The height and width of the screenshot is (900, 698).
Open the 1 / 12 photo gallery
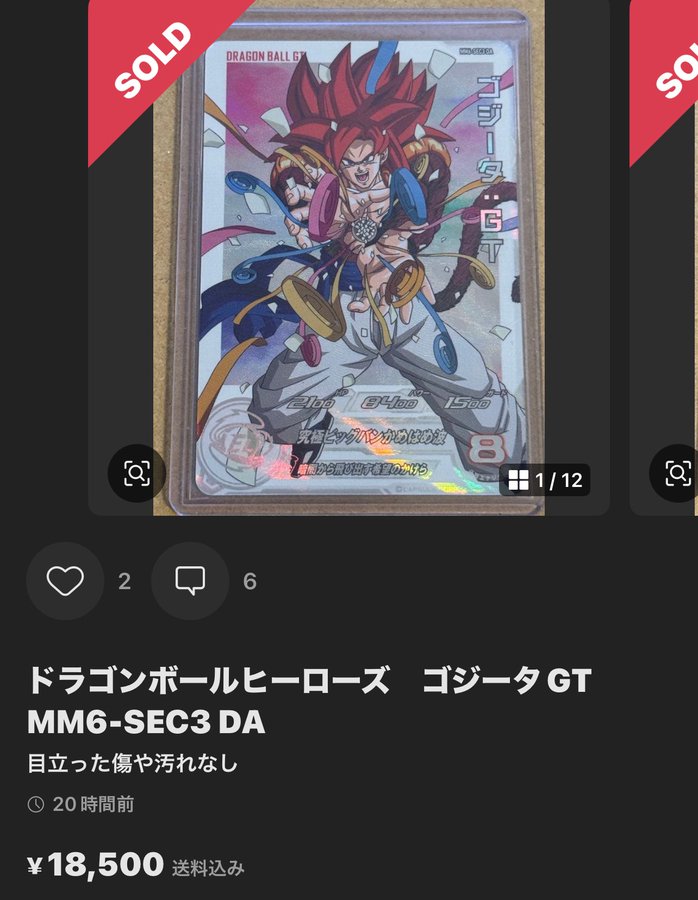point(545,481)
